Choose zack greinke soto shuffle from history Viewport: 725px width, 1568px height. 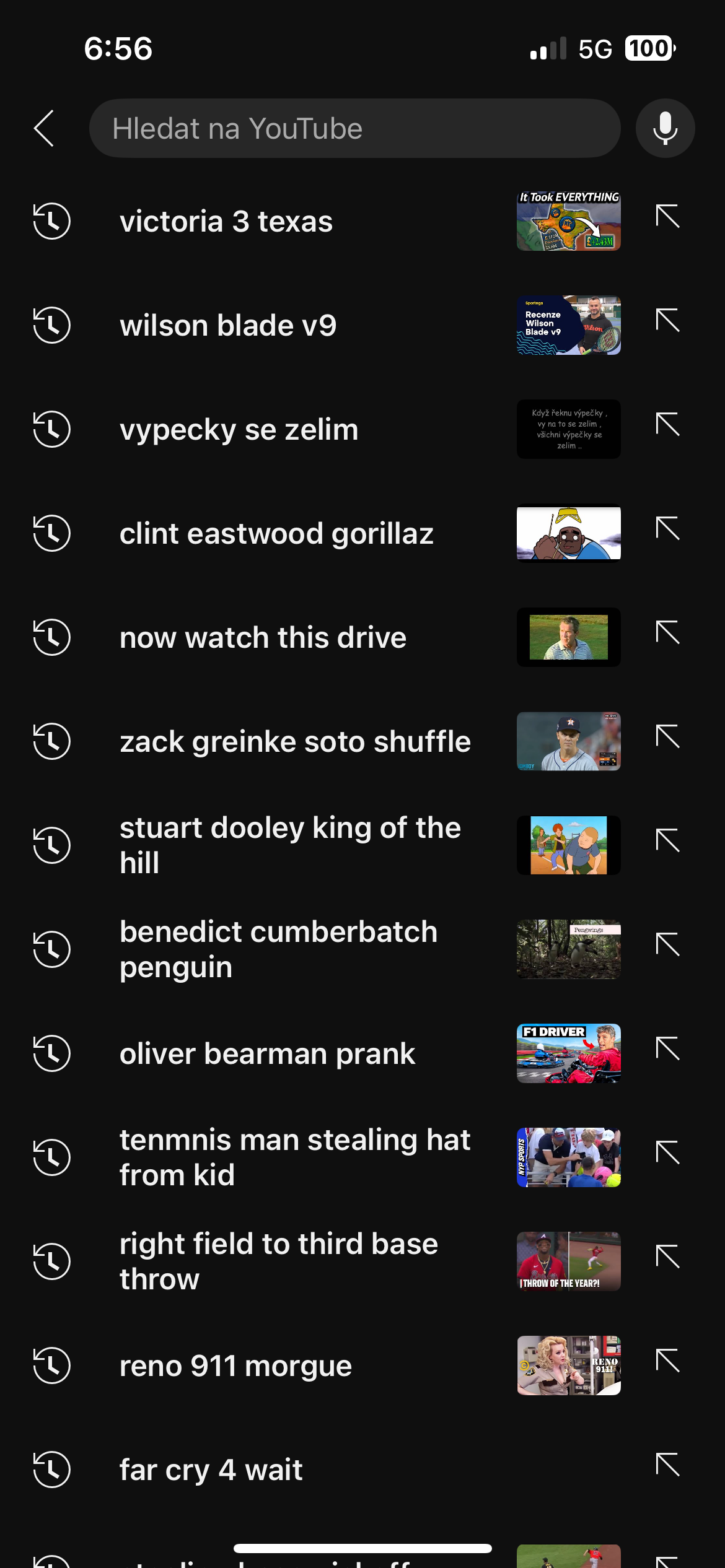click(x=295, y=742)
